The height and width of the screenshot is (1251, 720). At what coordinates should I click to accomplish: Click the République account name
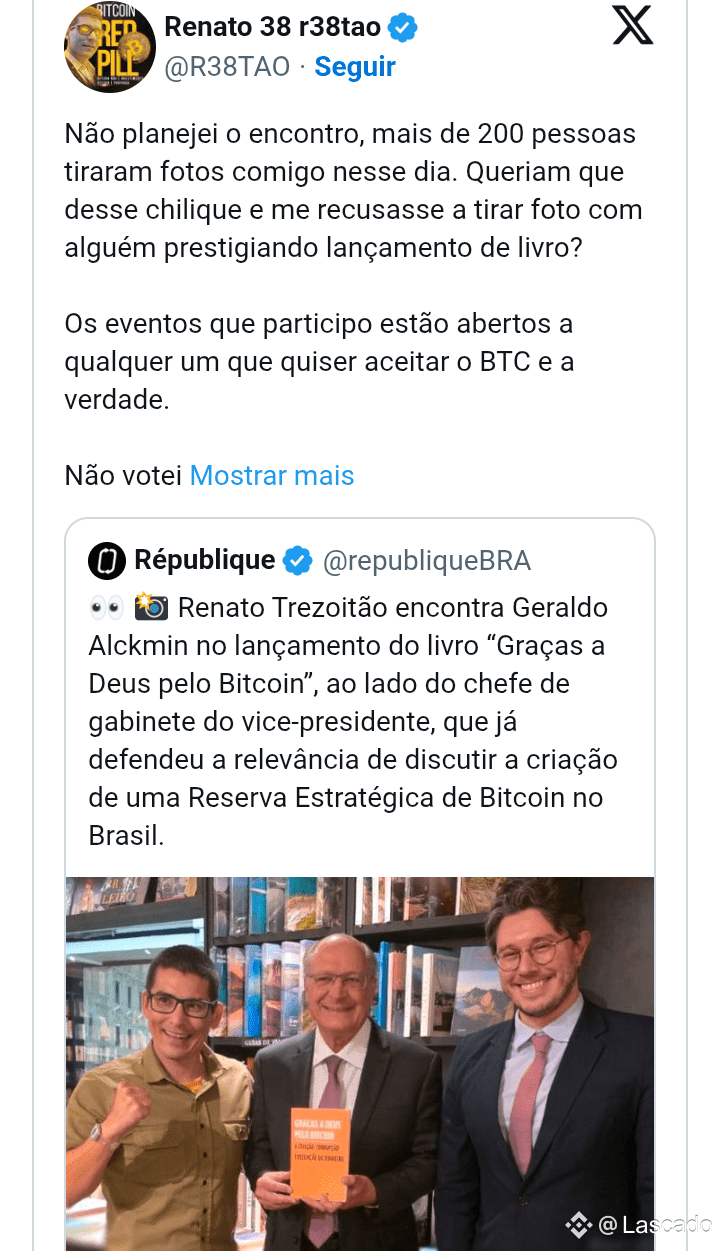(x=205, y=561)
